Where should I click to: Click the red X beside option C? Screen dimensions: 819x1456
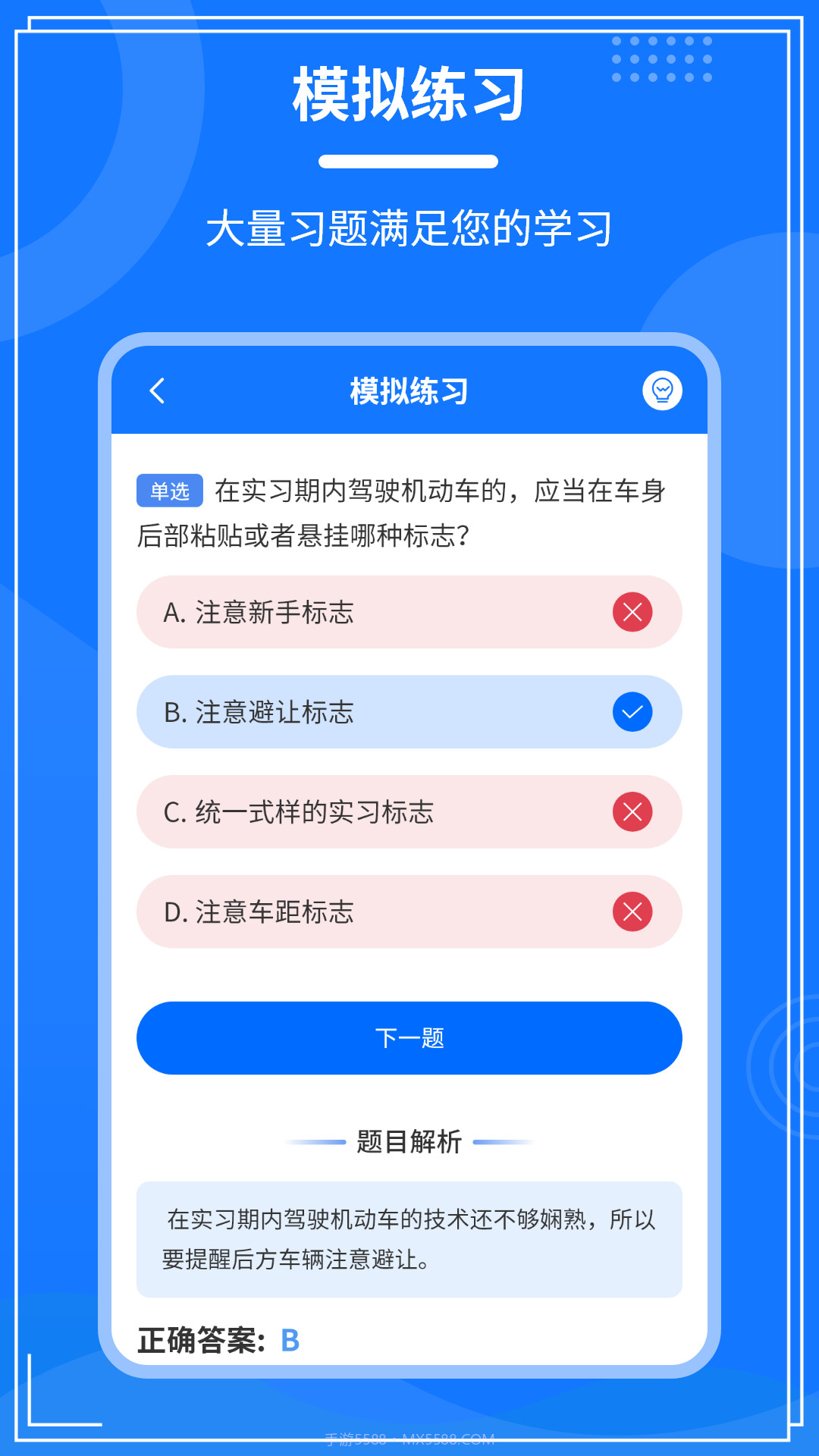(631, 811)
